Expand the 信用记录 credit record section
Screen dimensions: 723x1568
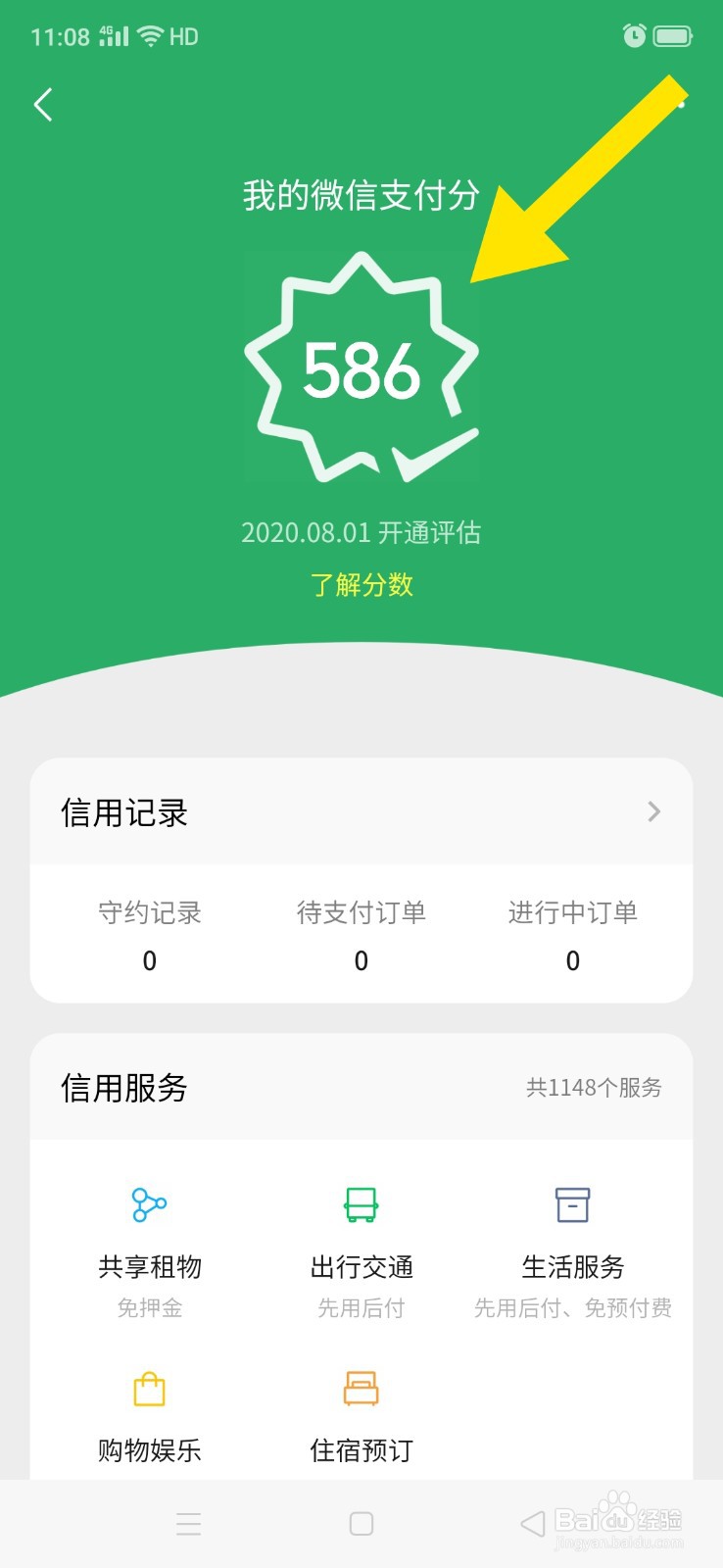click(x=654, y=811)
